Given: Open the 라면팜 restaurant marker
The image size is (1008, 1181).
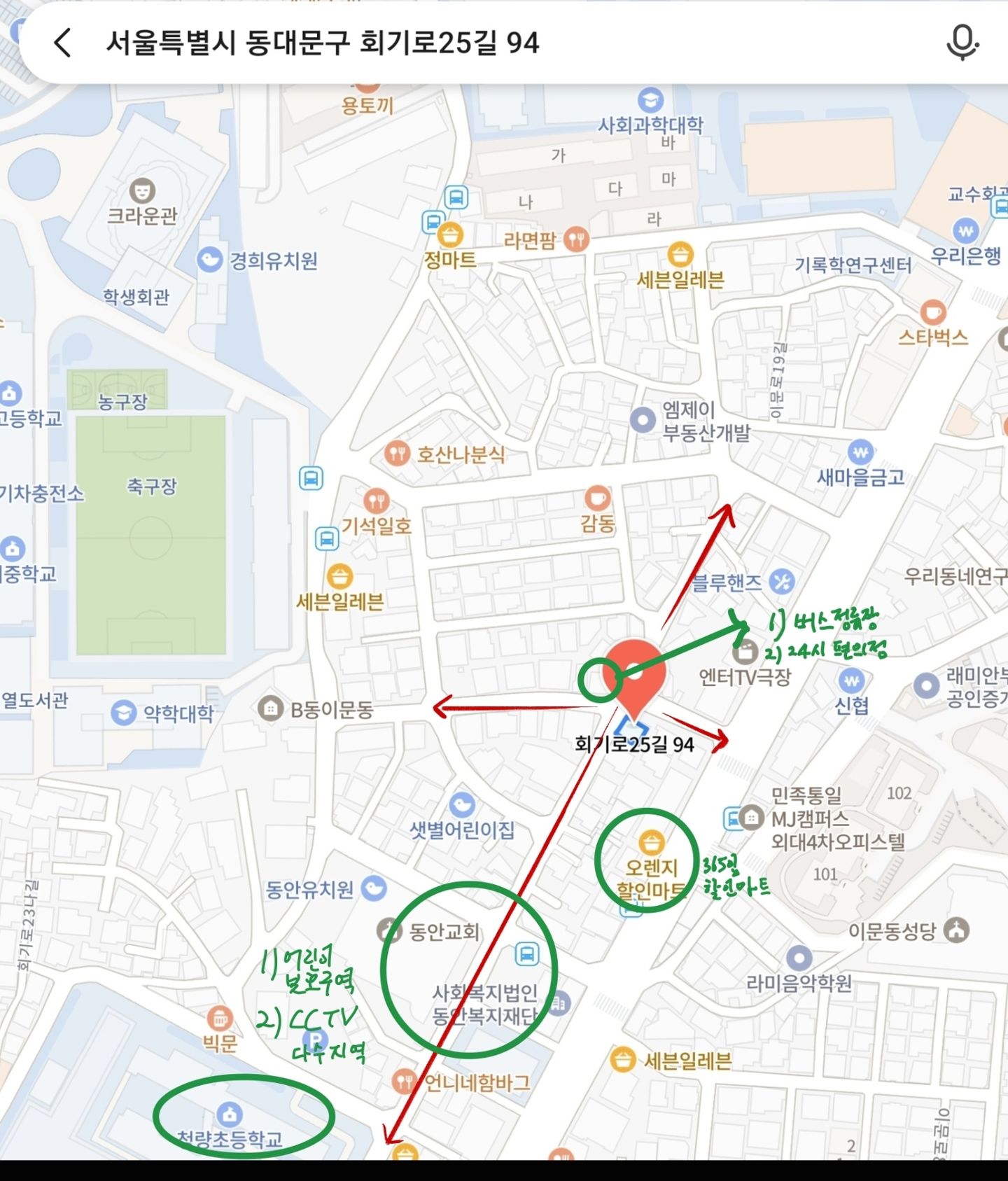Looking at the screenshot, I should pos(576,239).
